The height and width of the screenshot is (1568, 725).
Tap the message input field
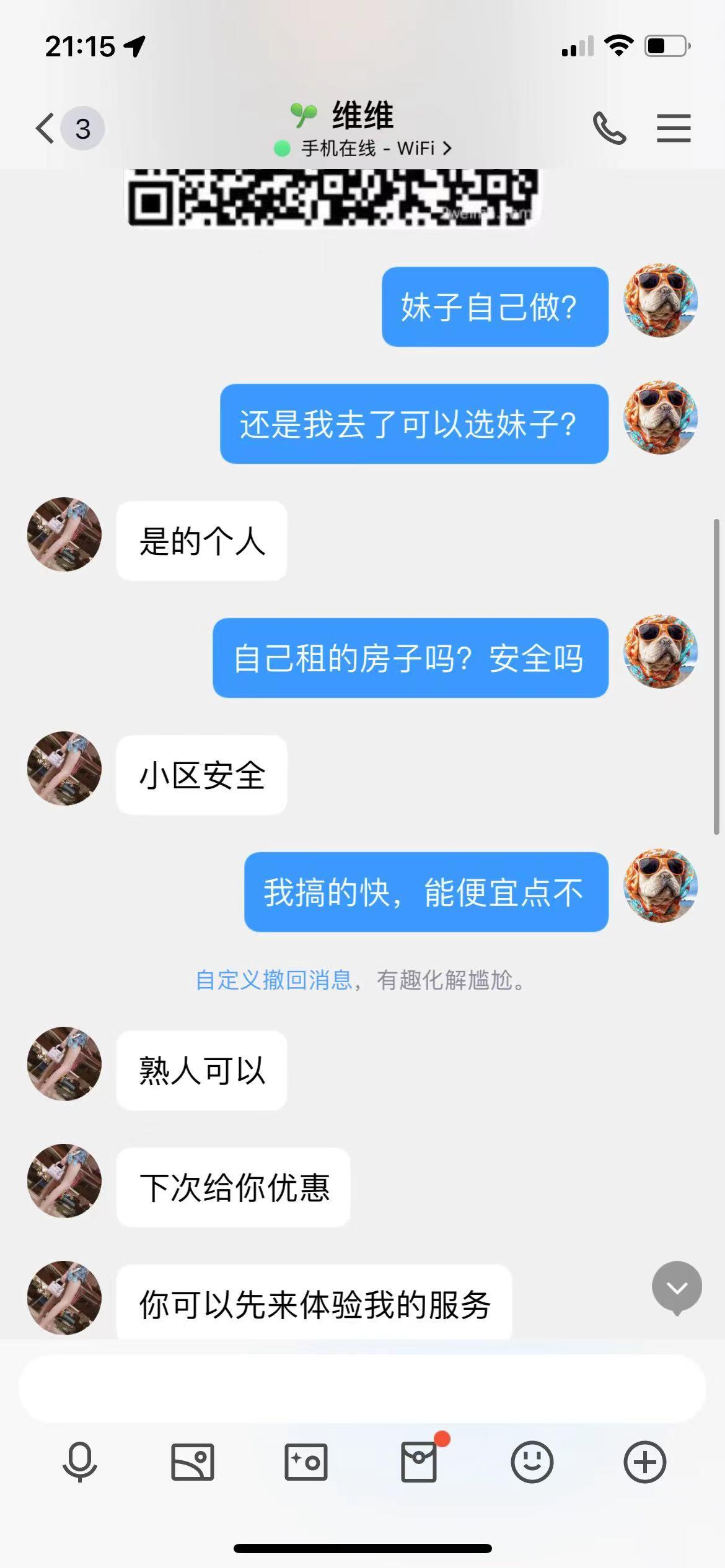(362, 1388)
